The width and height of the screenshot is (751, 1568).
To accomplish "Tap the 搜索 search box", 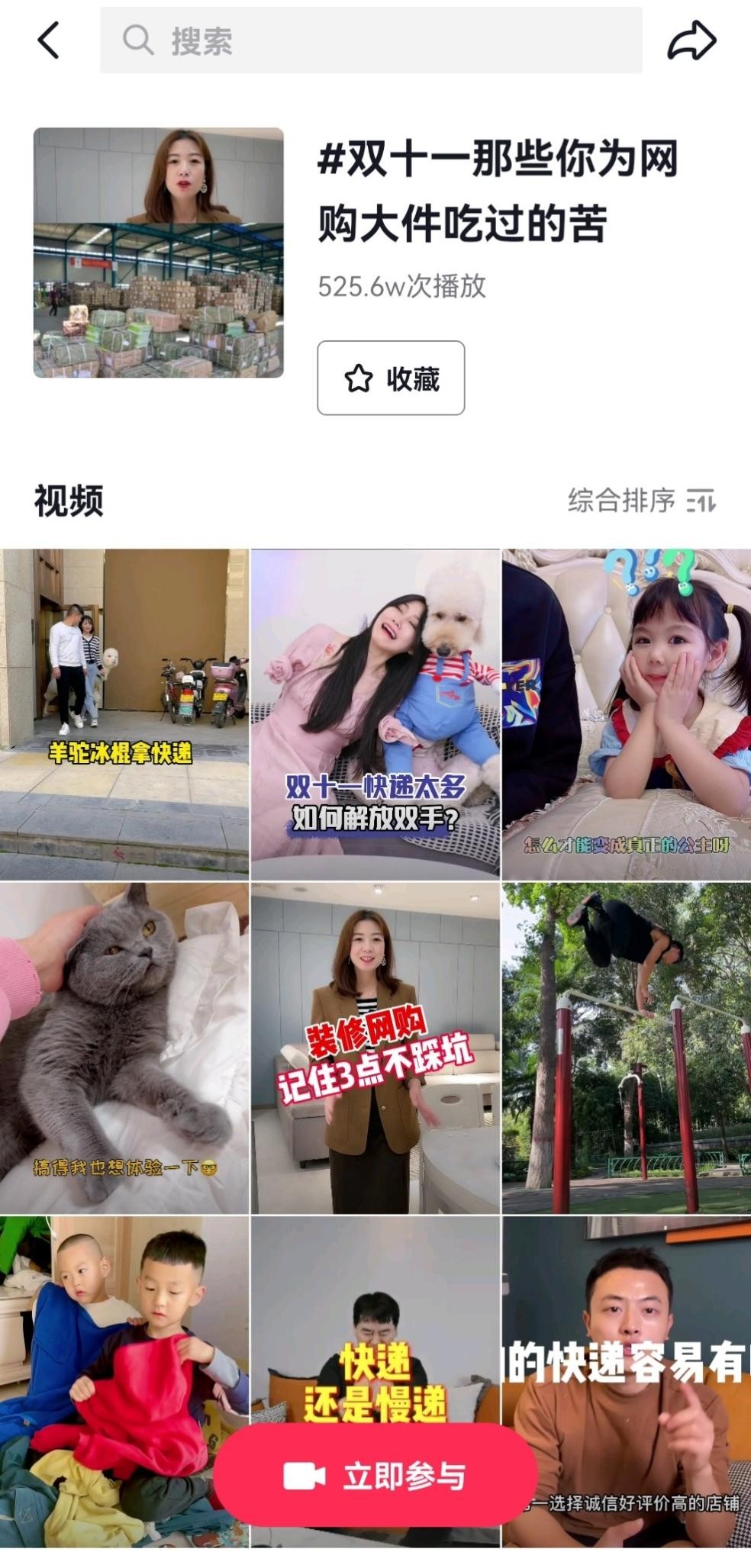I will (x=371, y=40).
